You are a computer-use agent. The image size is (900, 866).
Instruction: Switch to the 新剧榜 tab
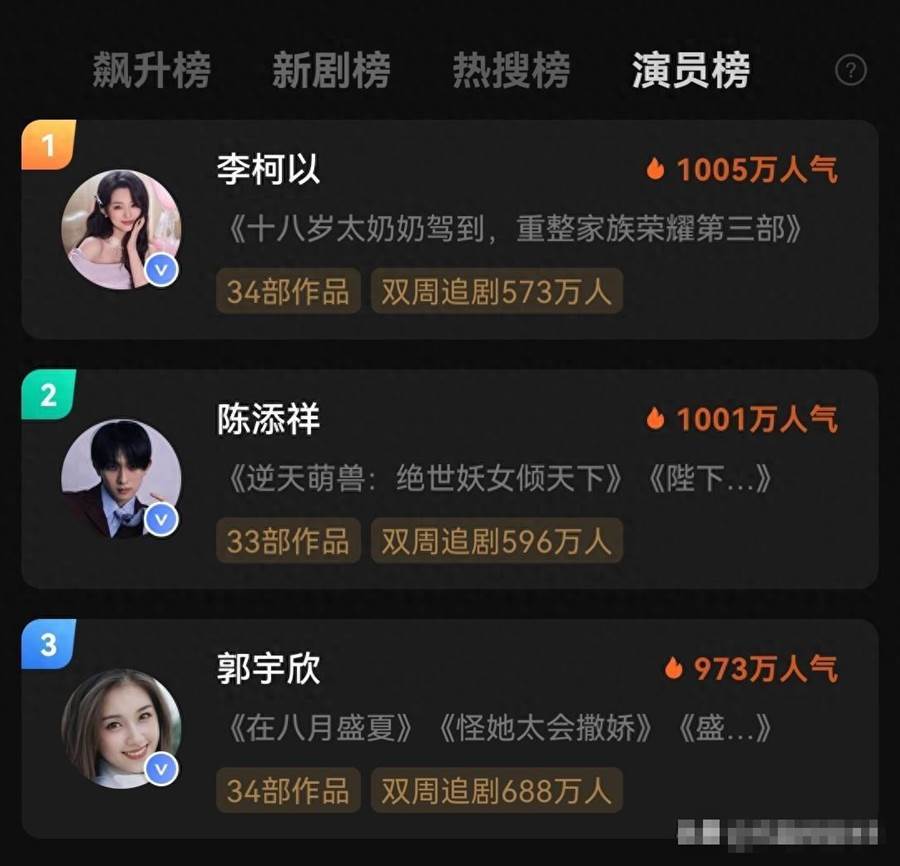331,71
